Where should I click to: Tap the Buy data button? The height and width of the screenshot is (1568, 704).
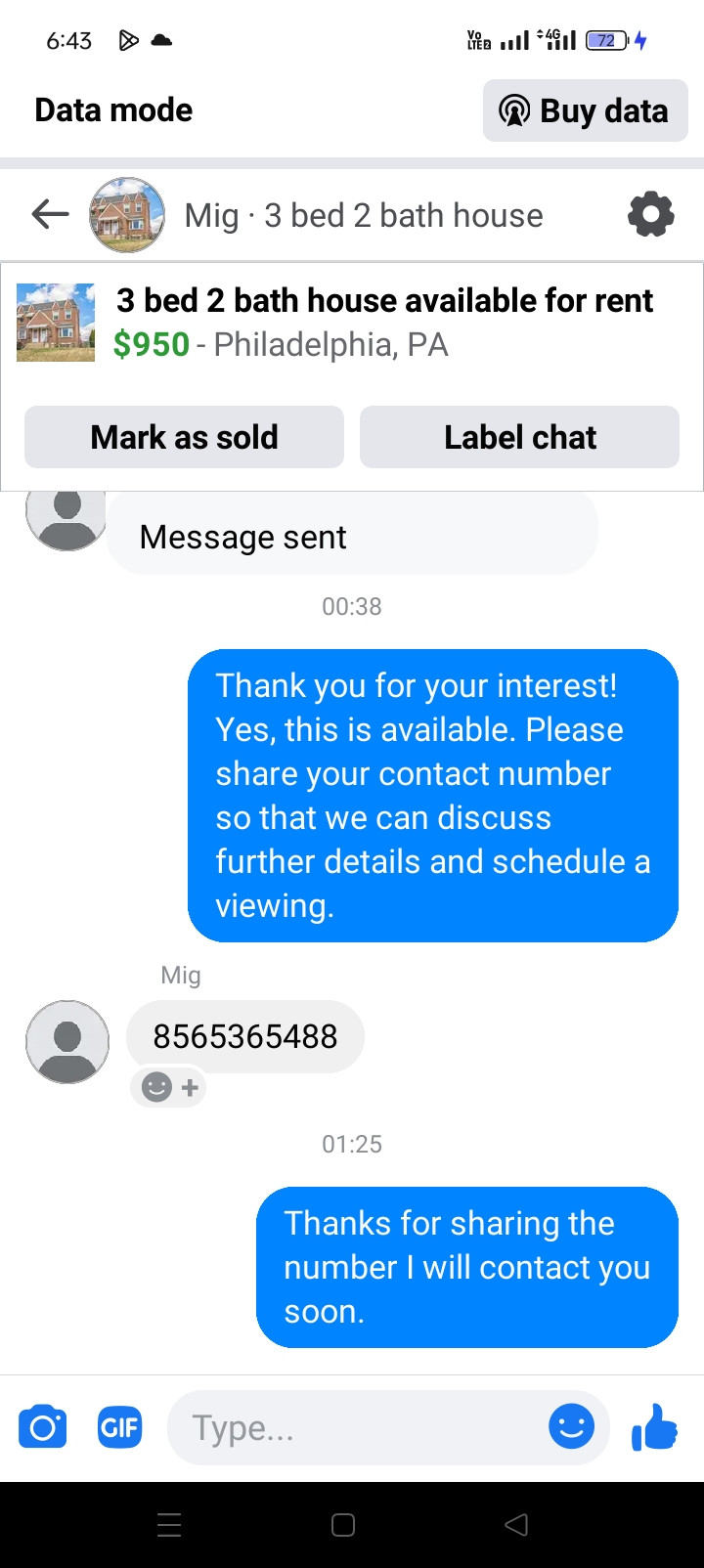coord(585,110)
